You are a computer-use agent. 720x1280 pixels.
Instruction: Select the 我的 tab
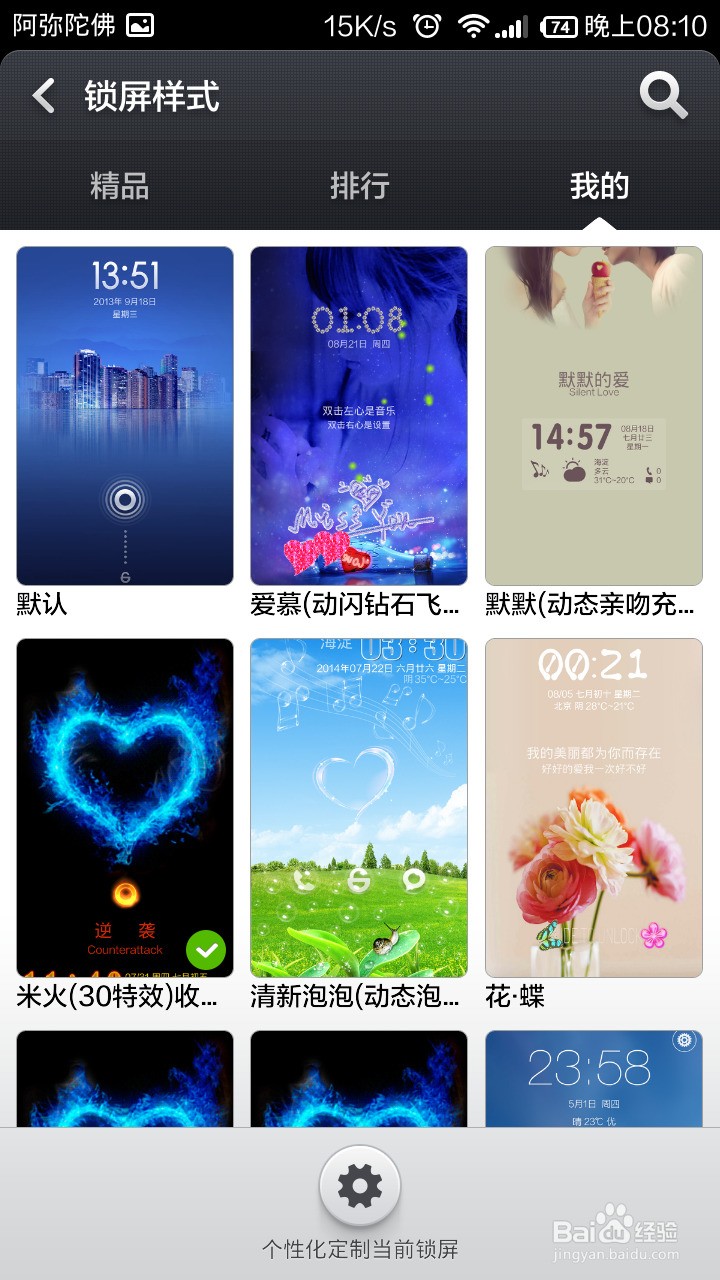click(x=599, y=186)
